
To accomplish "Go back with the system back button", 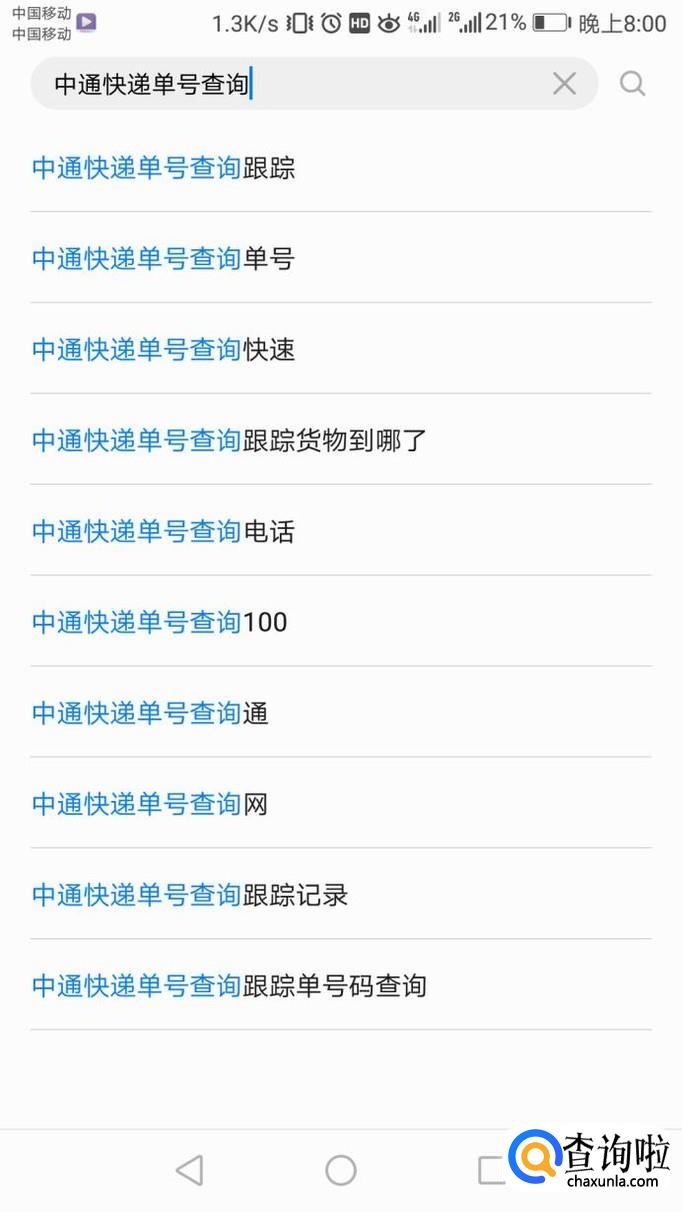I will 189,1170.
